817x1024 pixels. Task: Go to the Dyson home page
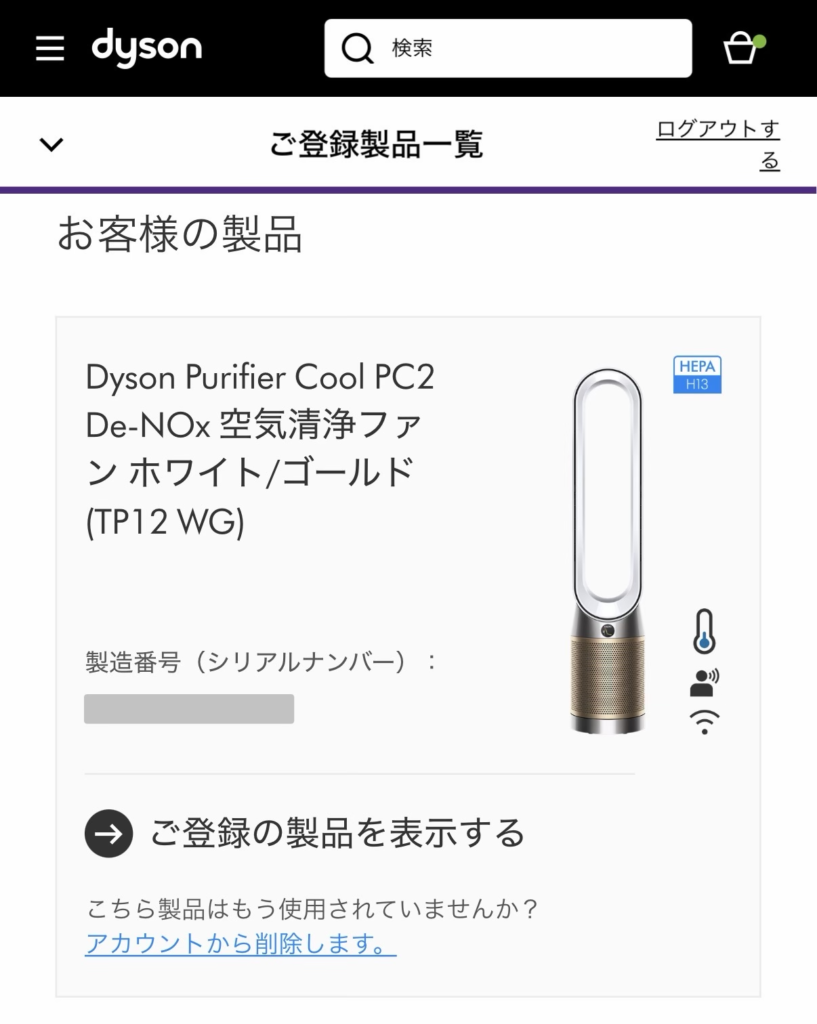click(146, 47)
